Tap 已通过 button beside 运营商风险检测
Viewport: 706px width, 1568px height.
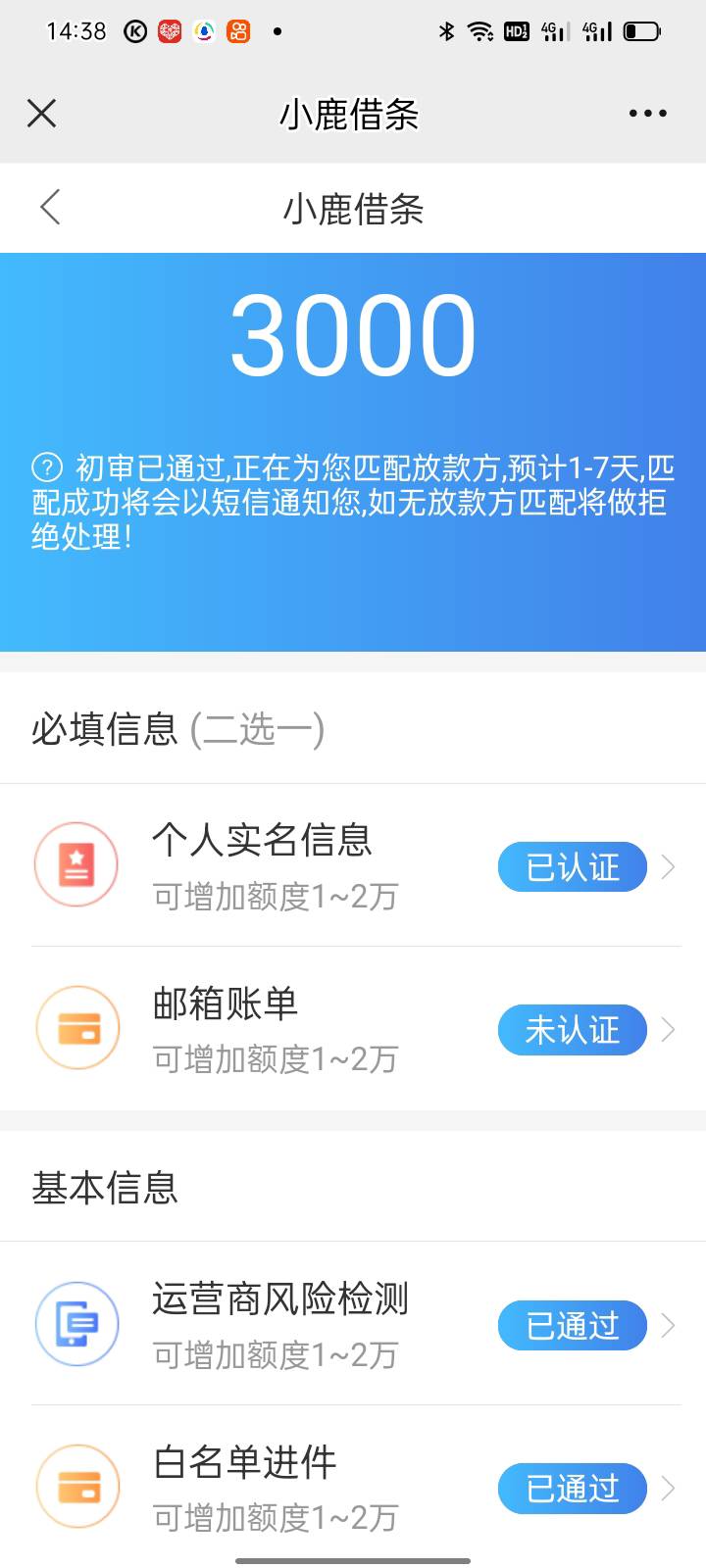573,1325
